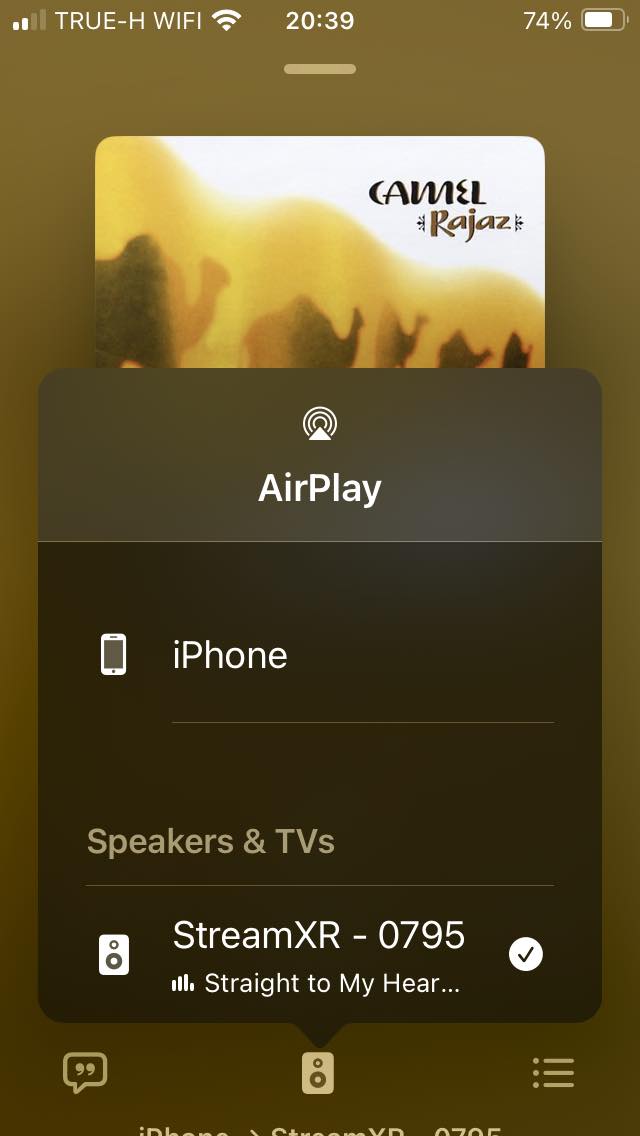Select the StreamXR - 0795 speaker
Screen dimensions: 640x1136
tap(318, 954)
